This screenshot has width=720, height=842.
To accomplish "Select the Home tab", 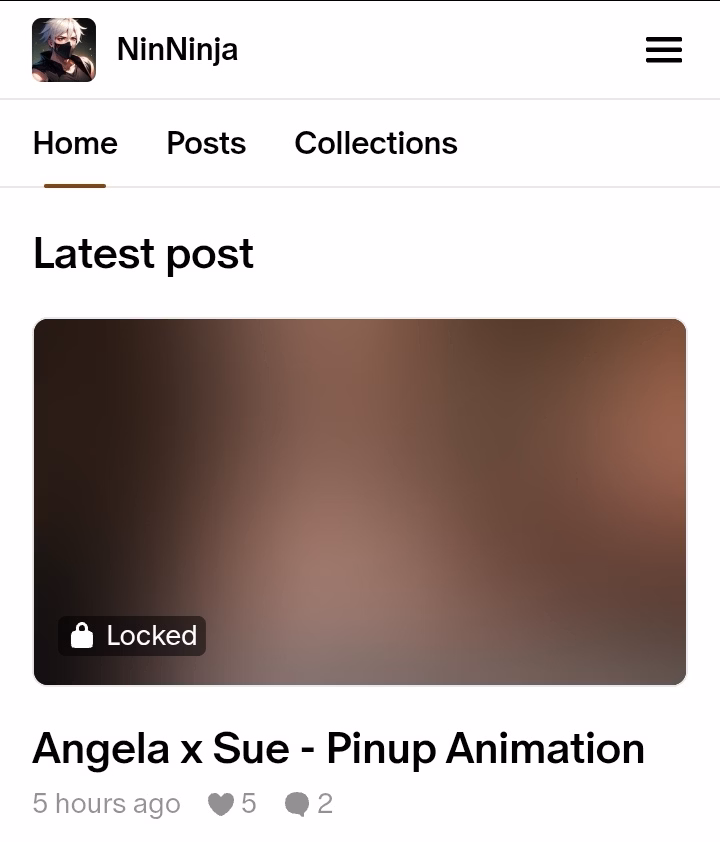I will (75, 144).
